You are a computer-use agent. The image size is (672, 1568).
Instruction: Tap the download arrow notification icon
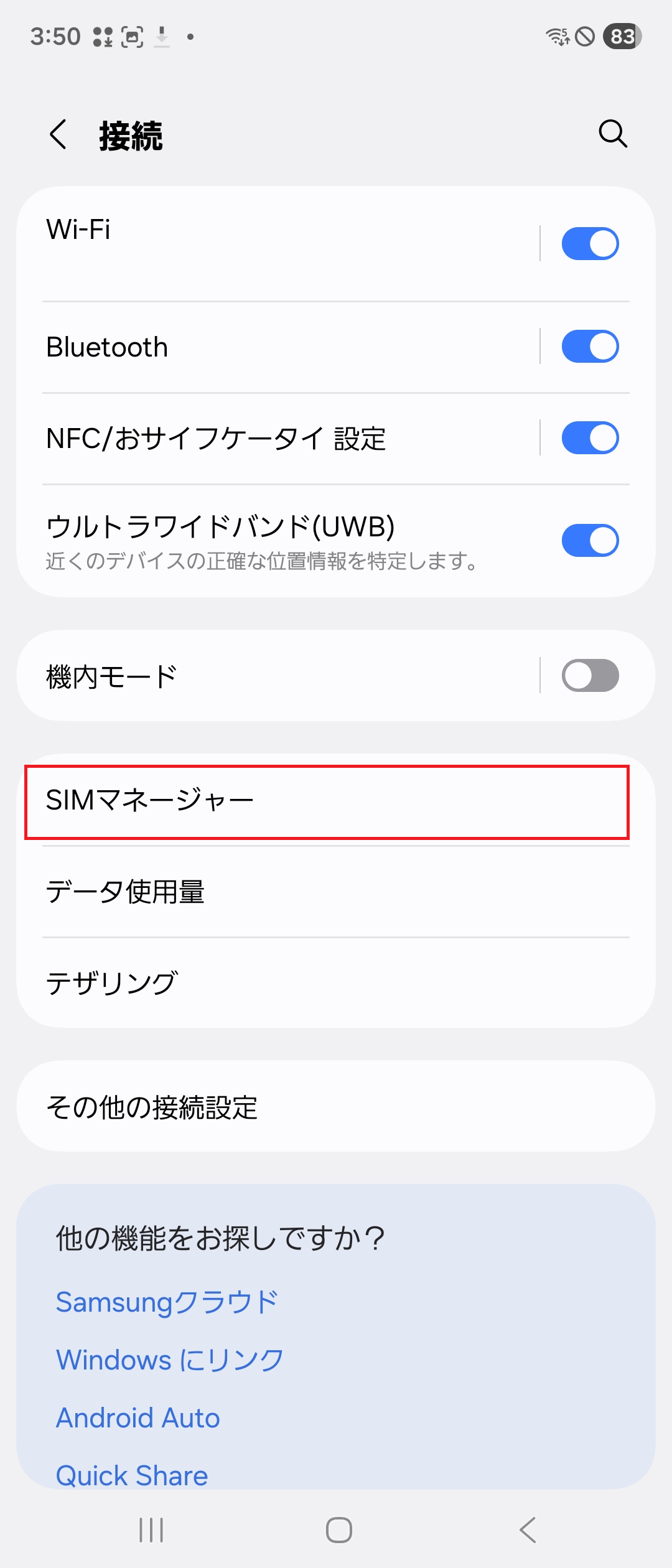tap(162, 37)
